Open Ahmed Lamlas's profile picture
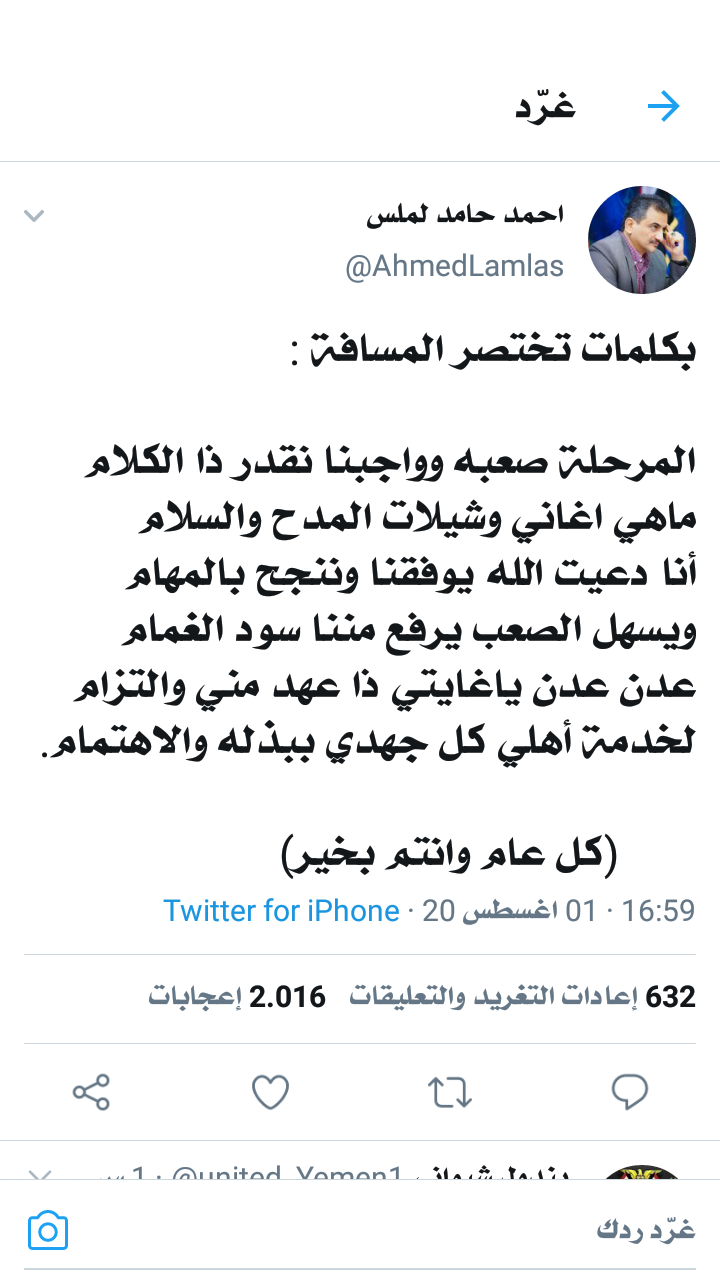 click(x=641, y=239)
